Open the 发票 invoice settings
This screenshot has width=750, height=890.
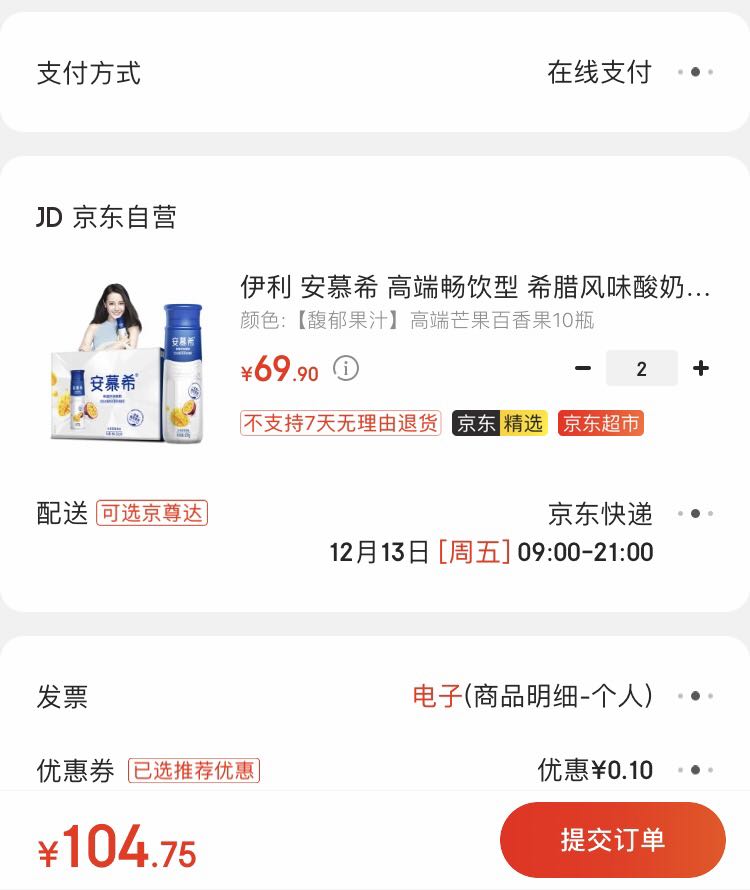click(695, 696)
